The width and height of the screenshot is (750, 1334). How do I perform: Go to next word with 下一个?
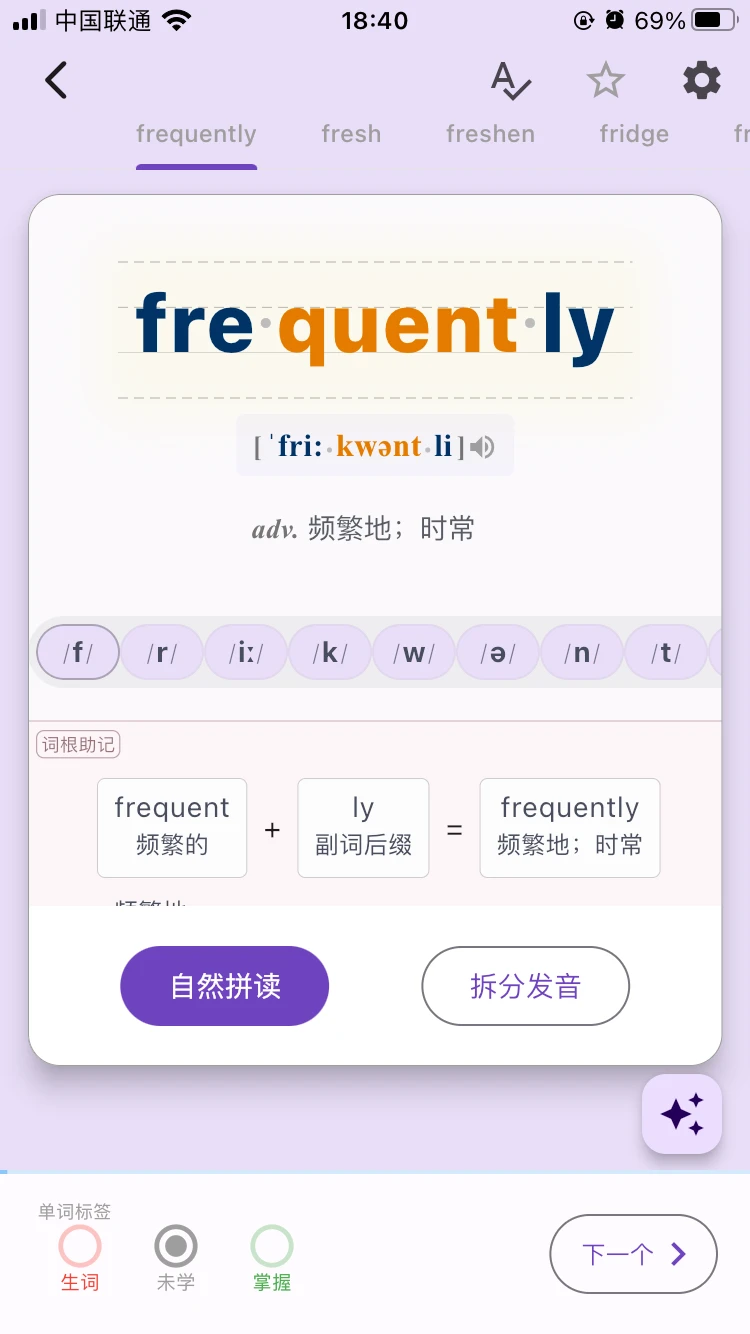tap(633, 1254)
